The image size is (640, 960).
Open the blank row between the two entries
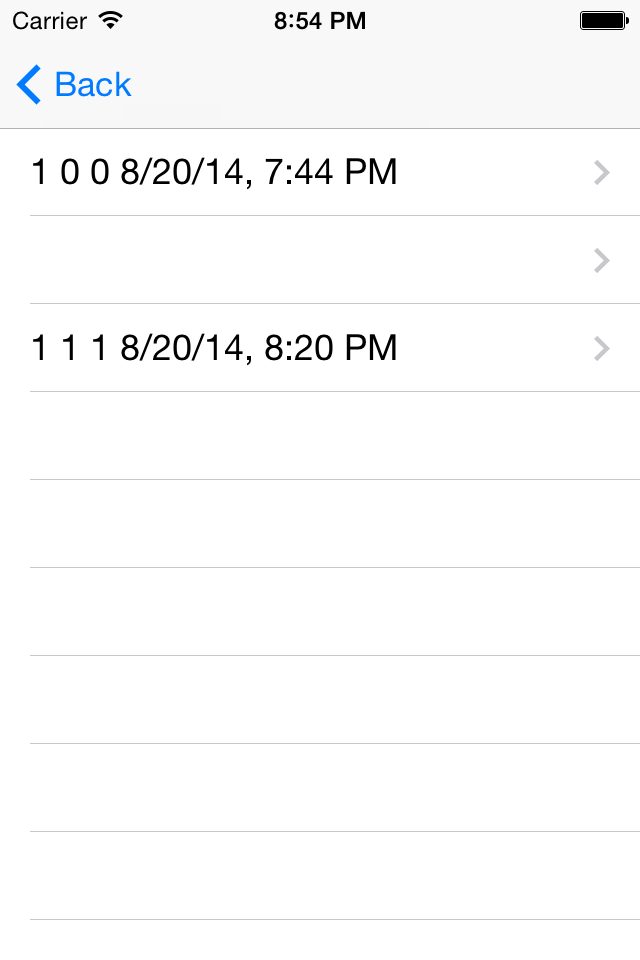point(320,261)
